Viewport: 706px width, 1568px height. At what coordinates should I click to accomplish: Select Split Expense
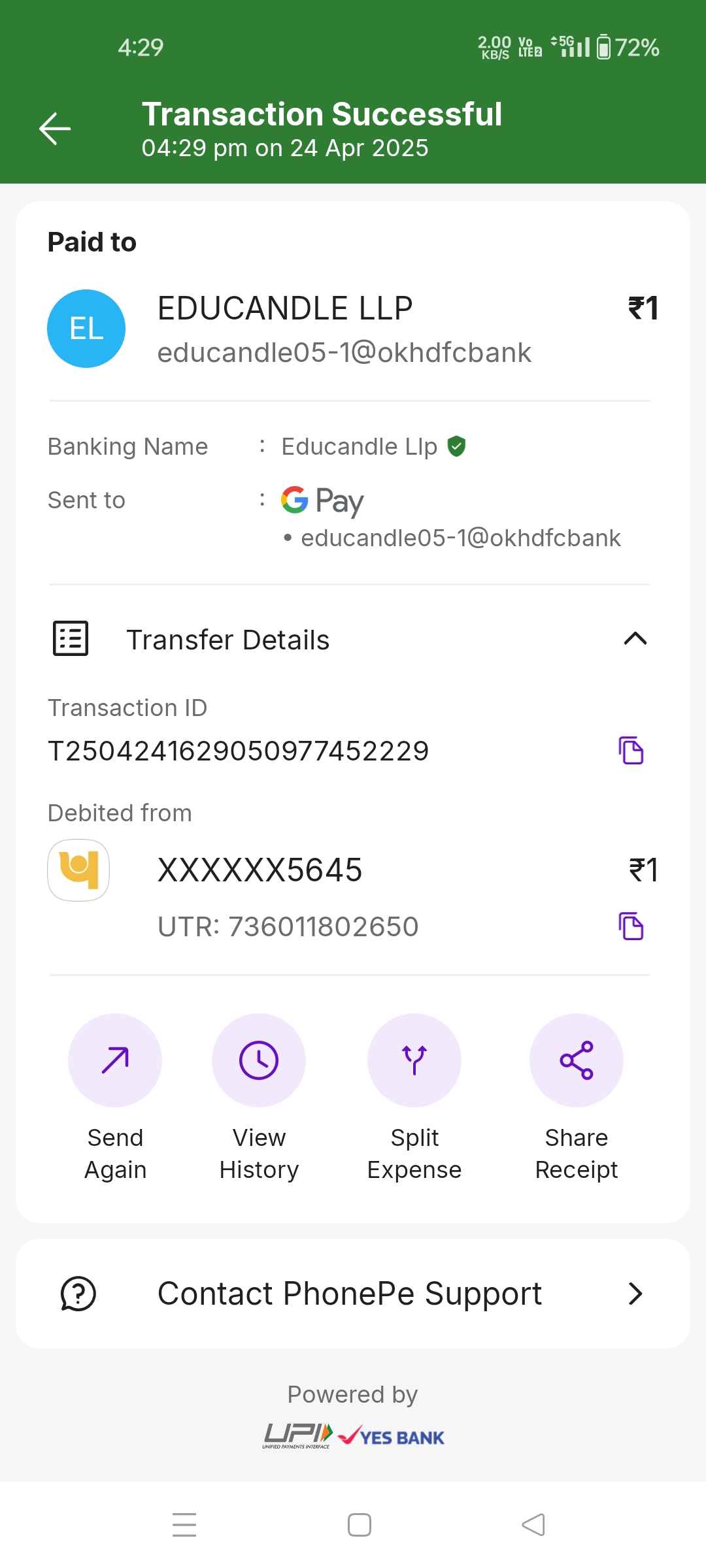click(x=414, y=1060)
